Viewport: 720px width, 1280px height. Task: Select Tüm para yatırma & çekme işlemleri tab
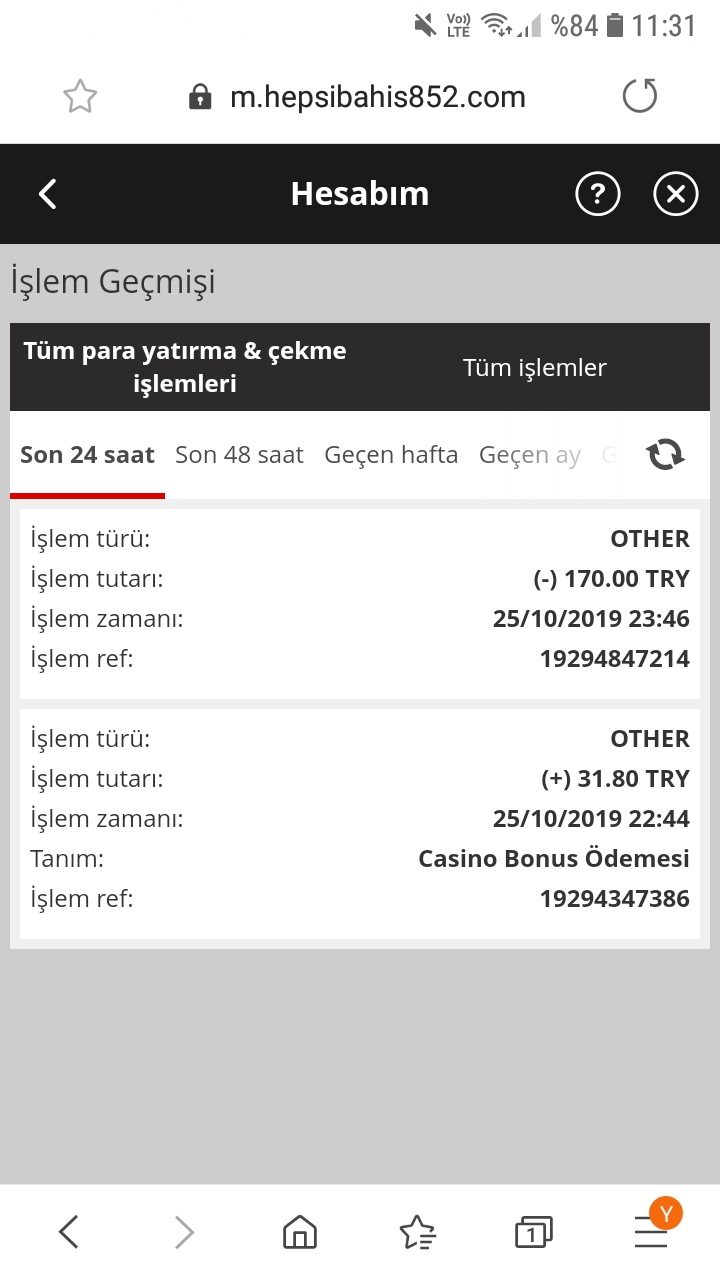click(x=185, y=367)
